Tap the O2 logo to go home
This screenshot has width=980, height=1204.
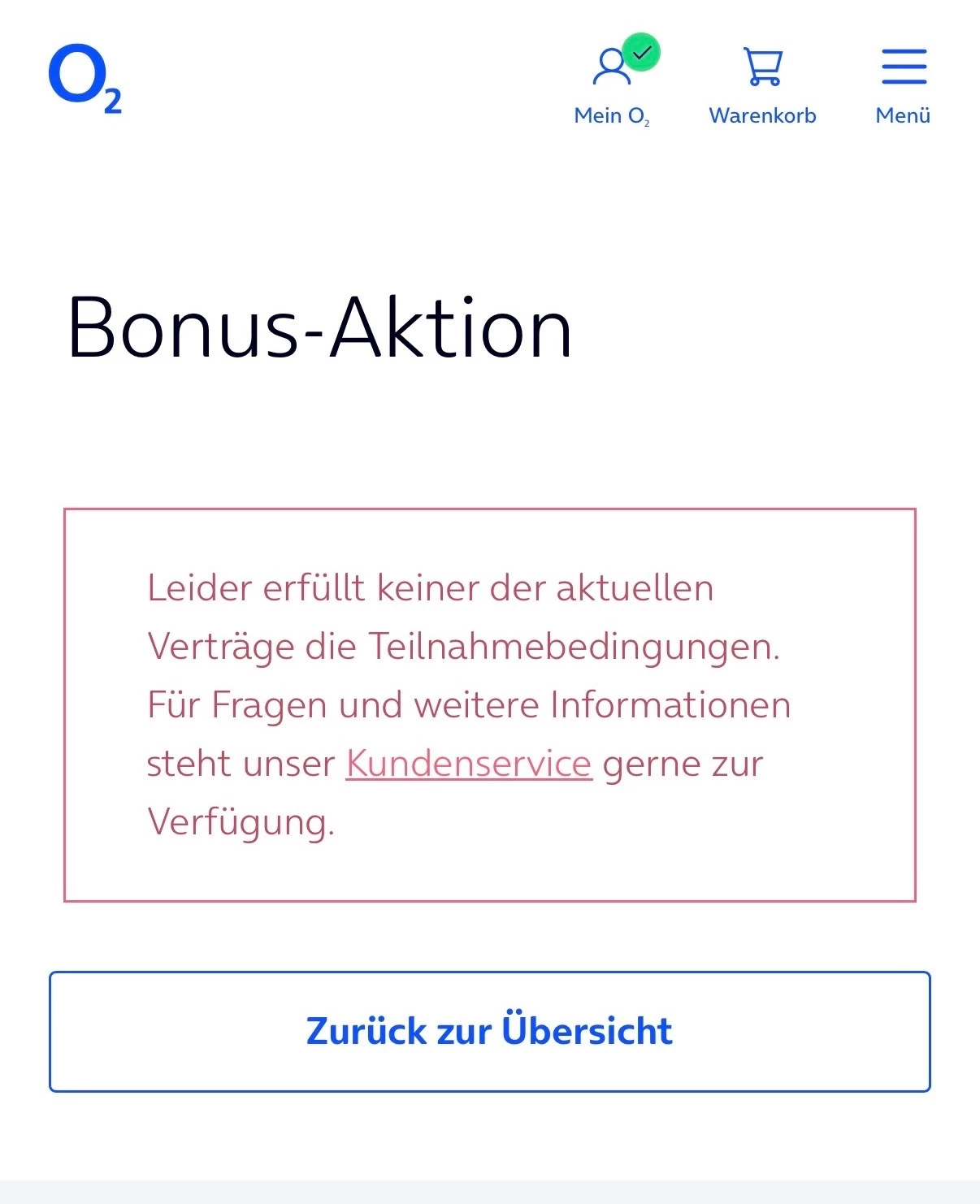85,78
